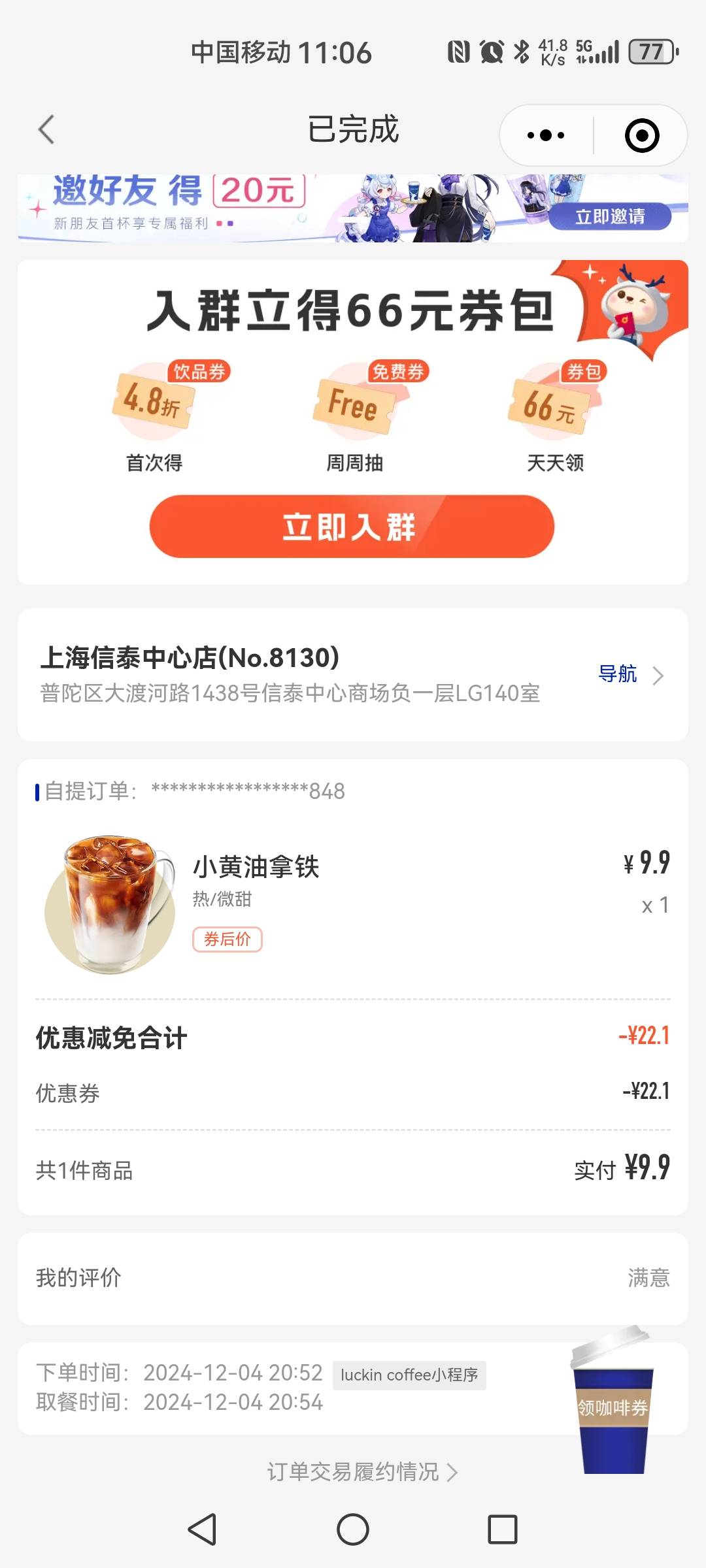Open the mini program three-dot menu

546,135
